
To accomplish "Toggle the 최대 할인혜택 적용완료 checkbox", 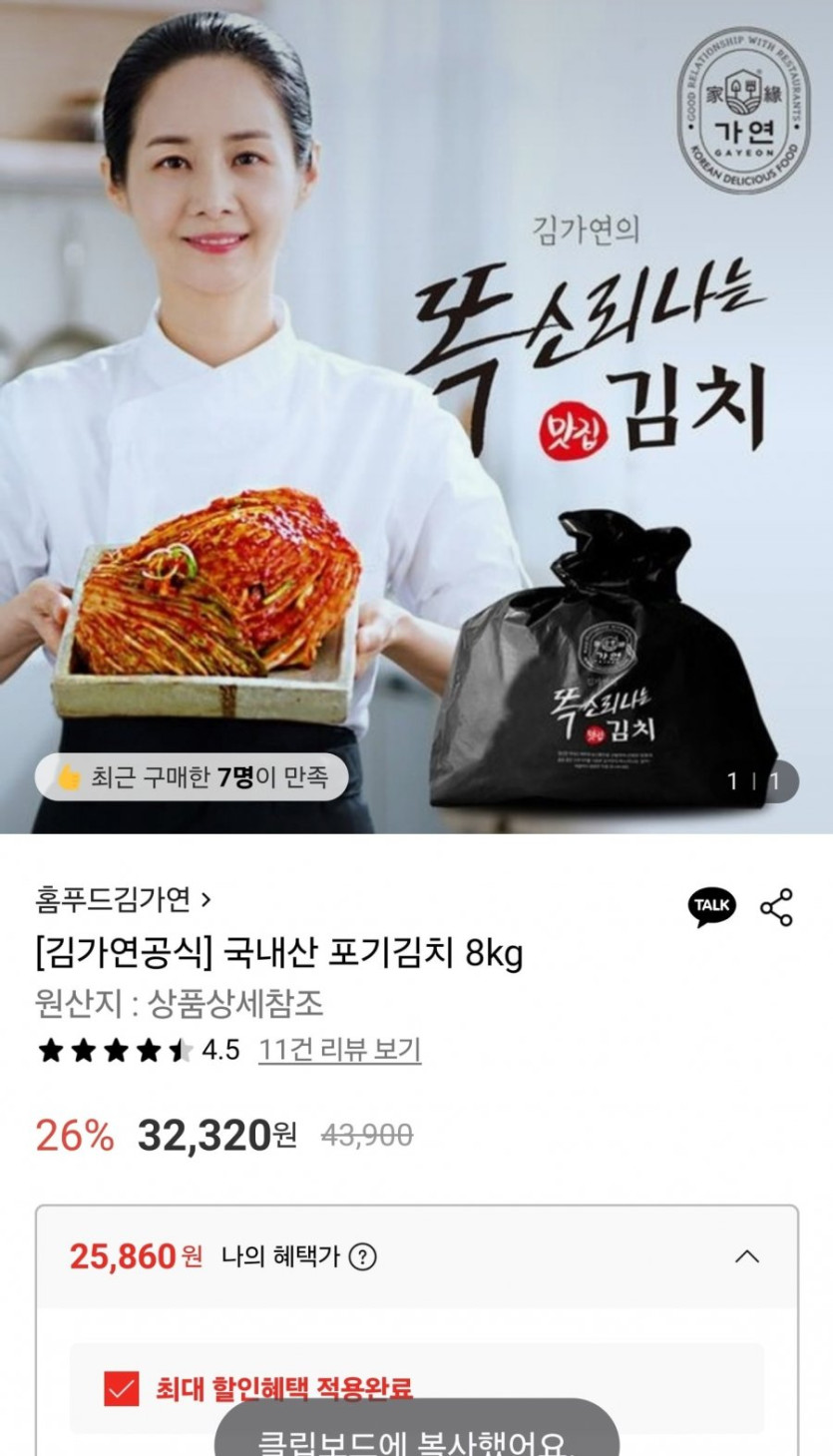I will click(x=122, y=1388).
